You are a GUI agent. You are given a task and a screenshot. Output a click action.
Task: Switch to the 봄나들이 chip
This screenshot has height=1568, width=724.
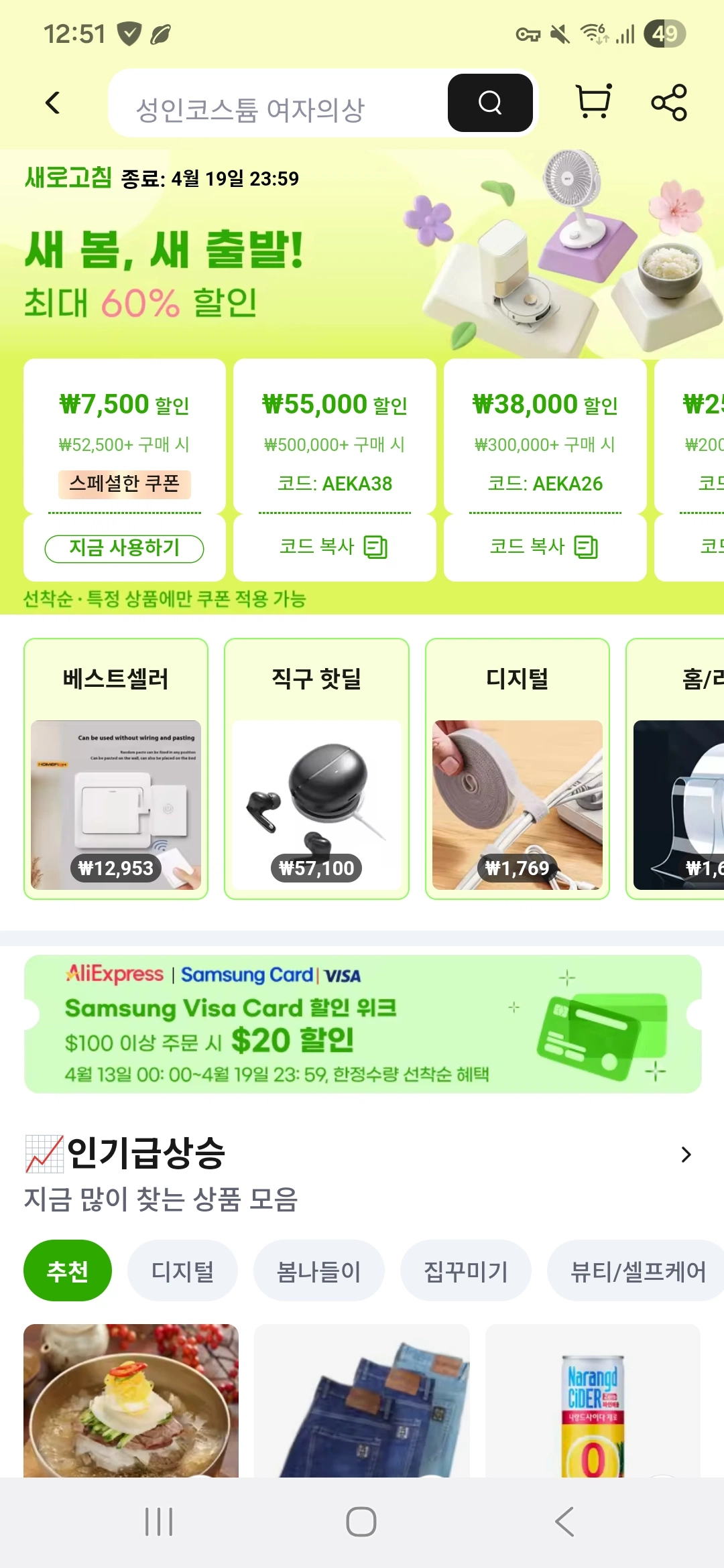318,1270
